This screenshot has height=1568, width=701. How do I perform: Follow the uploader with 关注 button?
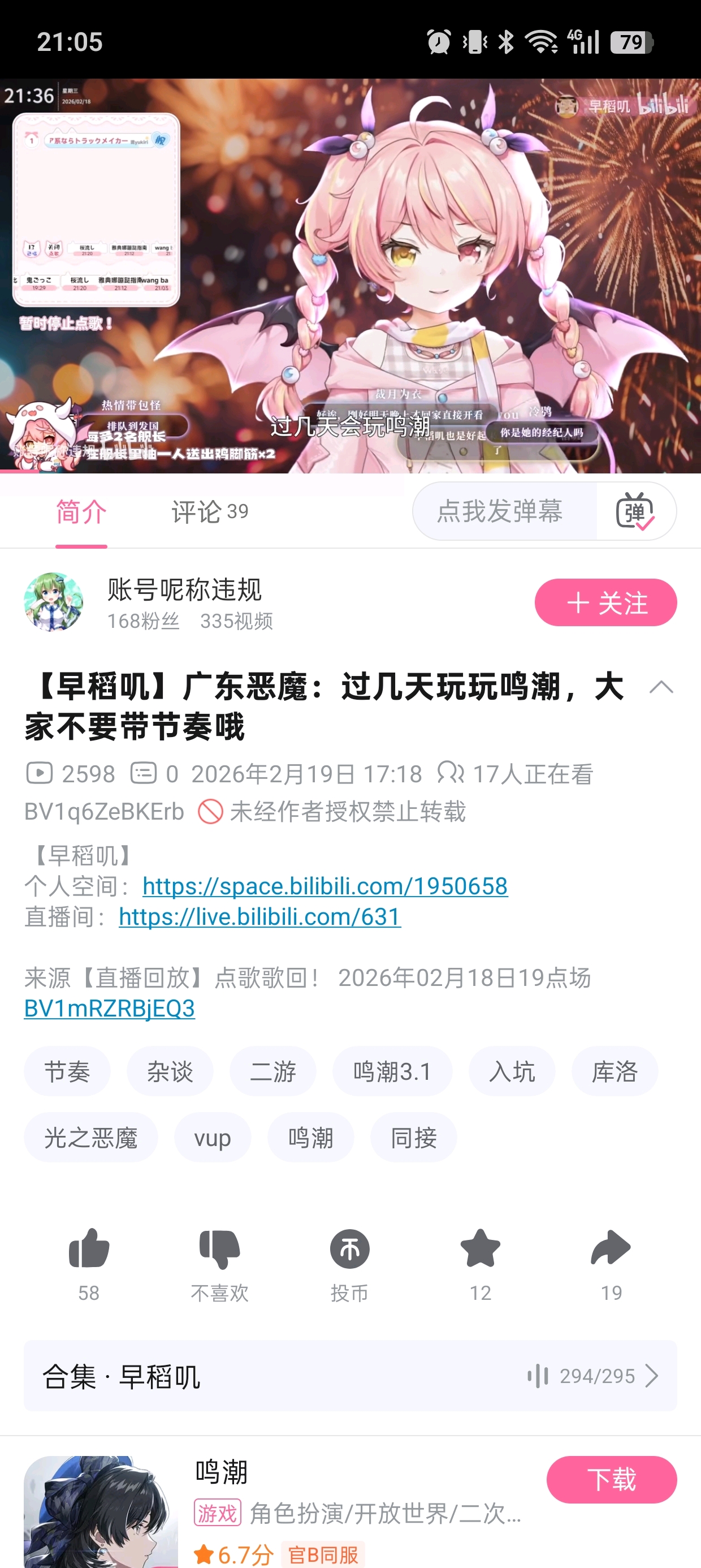tap(605, 602)
